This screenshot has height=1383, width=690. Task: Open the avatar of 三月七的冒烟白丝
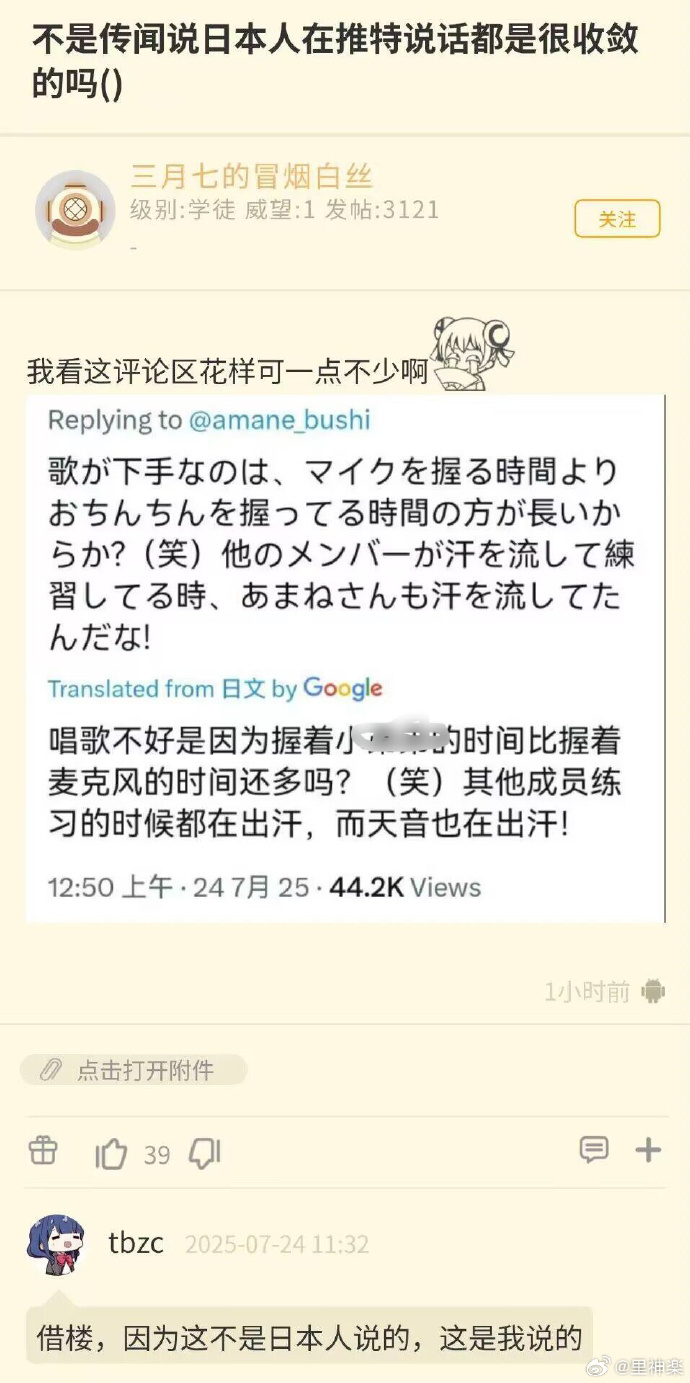[x=74, y=209]
